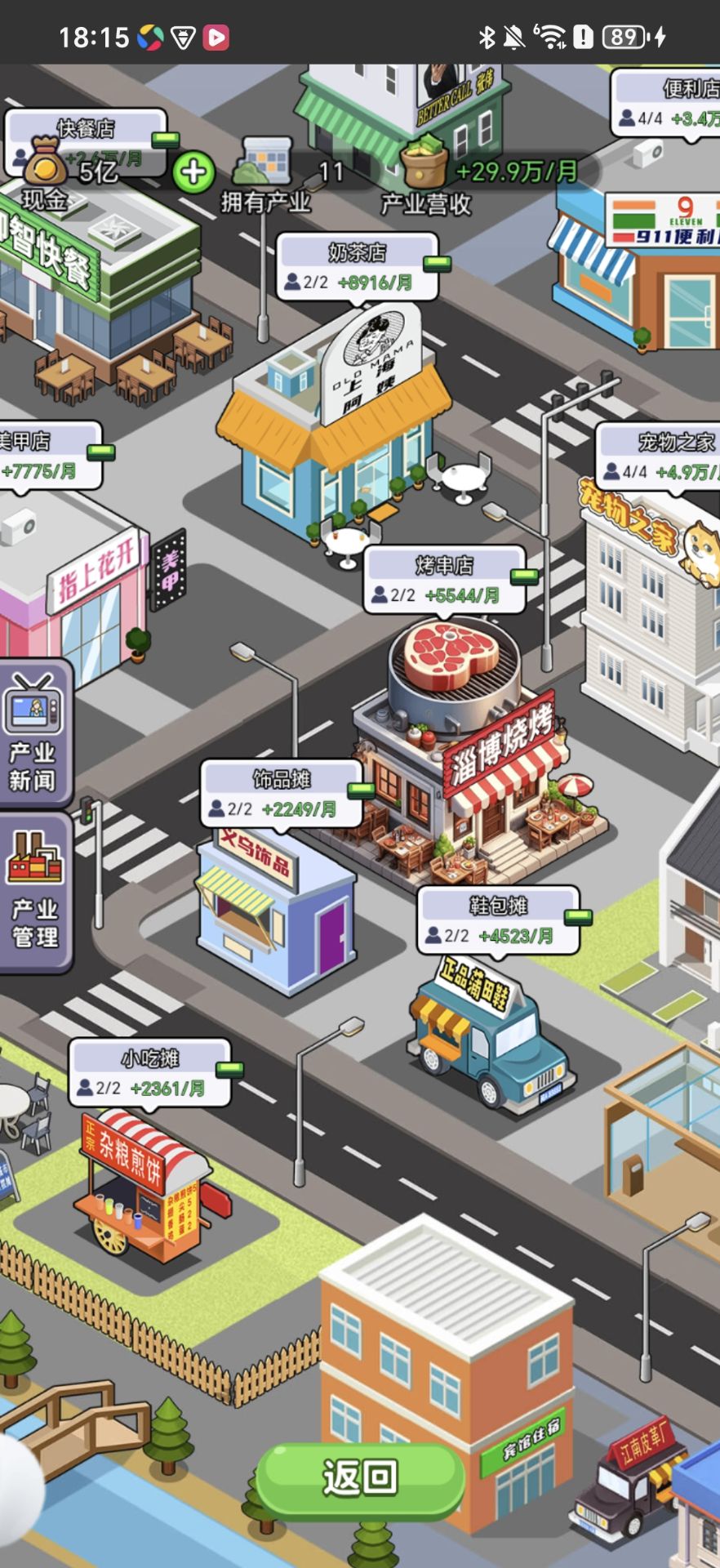Screen dimensions: 720x1568
Task: Tap the green 返回 button
Action: pyautogui.click(x=360, y=1477)
